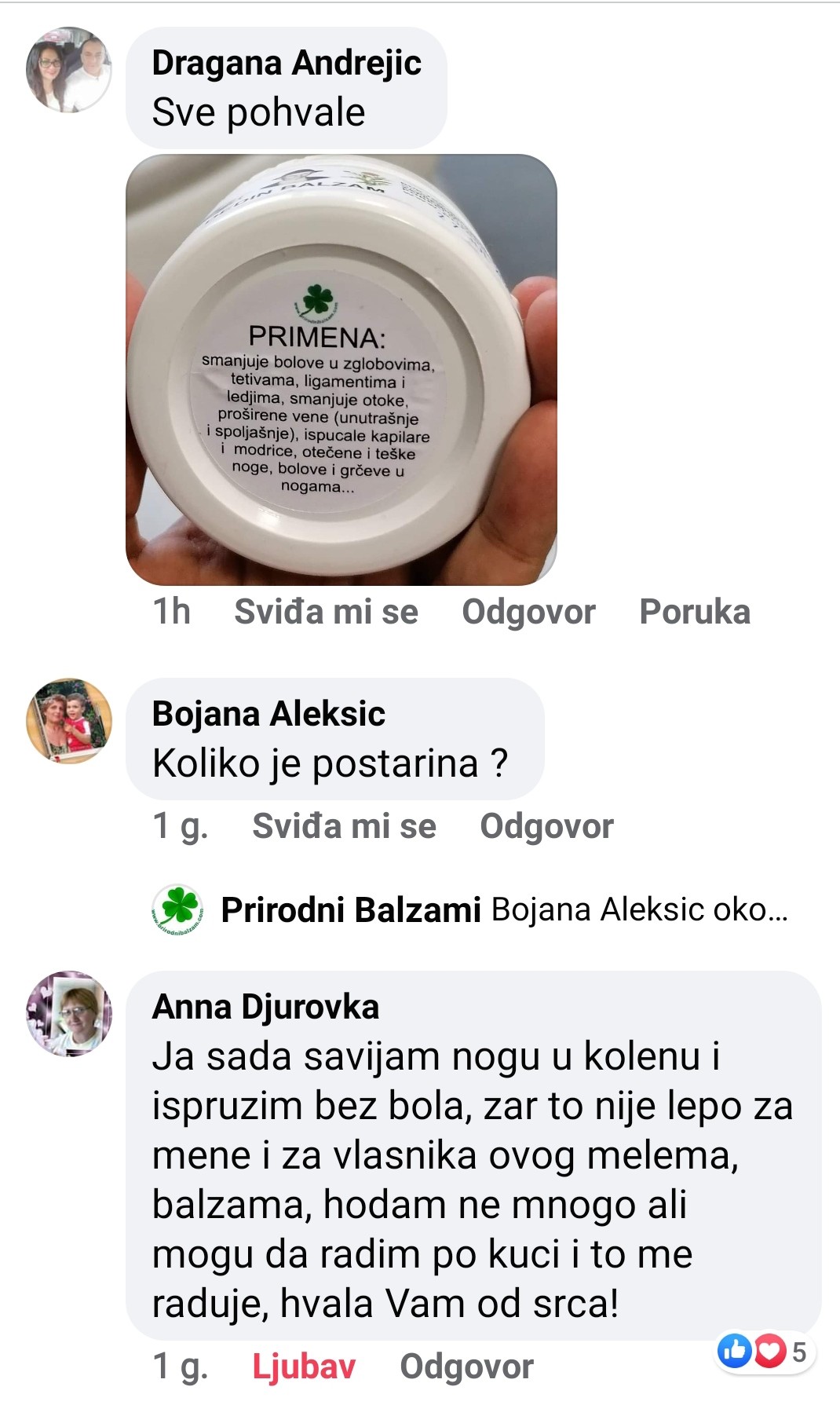
Task: View the 5 reactions on Anna's comment
Action: click(x=762, y=1352)
